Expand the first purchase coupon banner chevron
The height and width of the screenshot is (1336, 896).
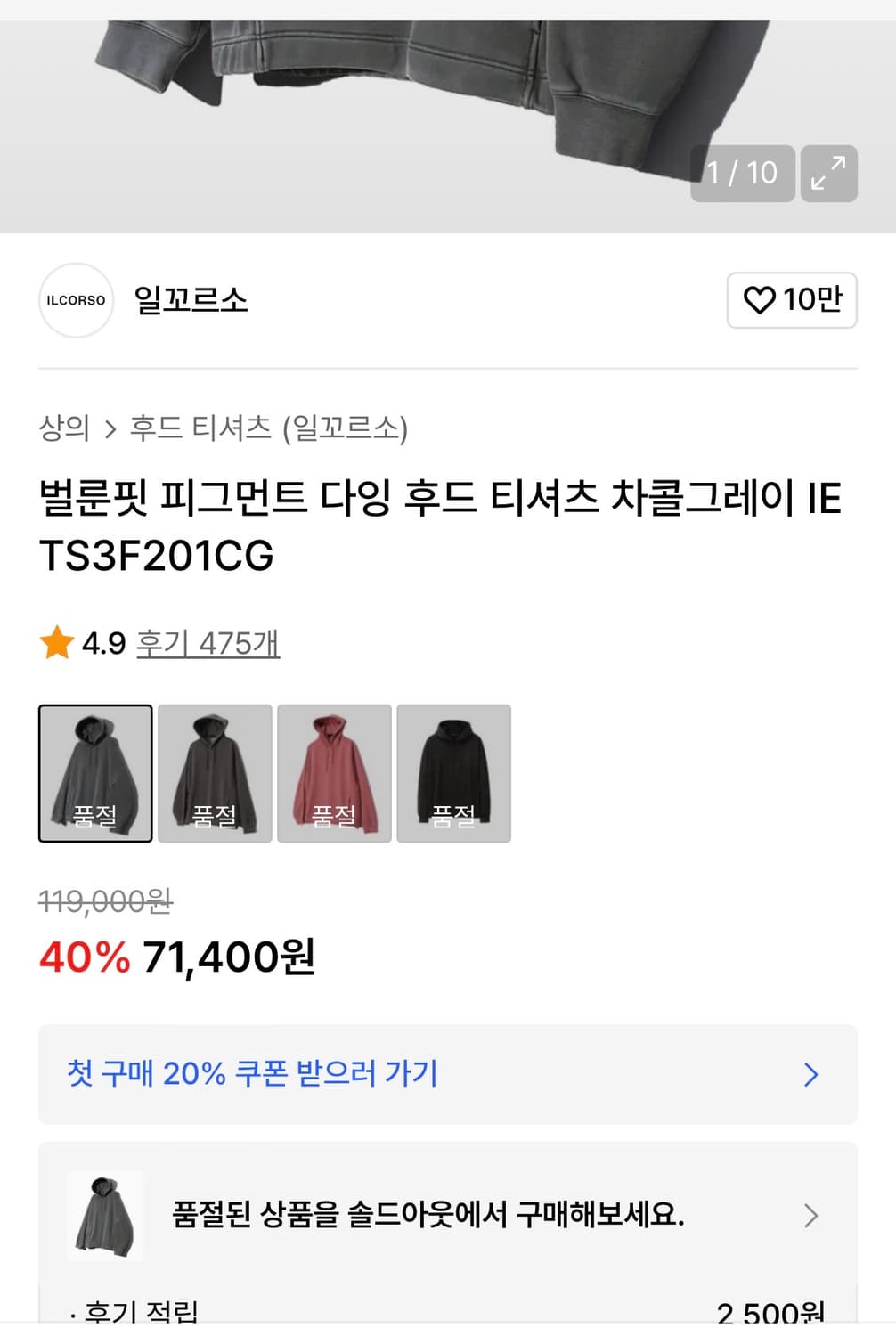(811, 1075)
